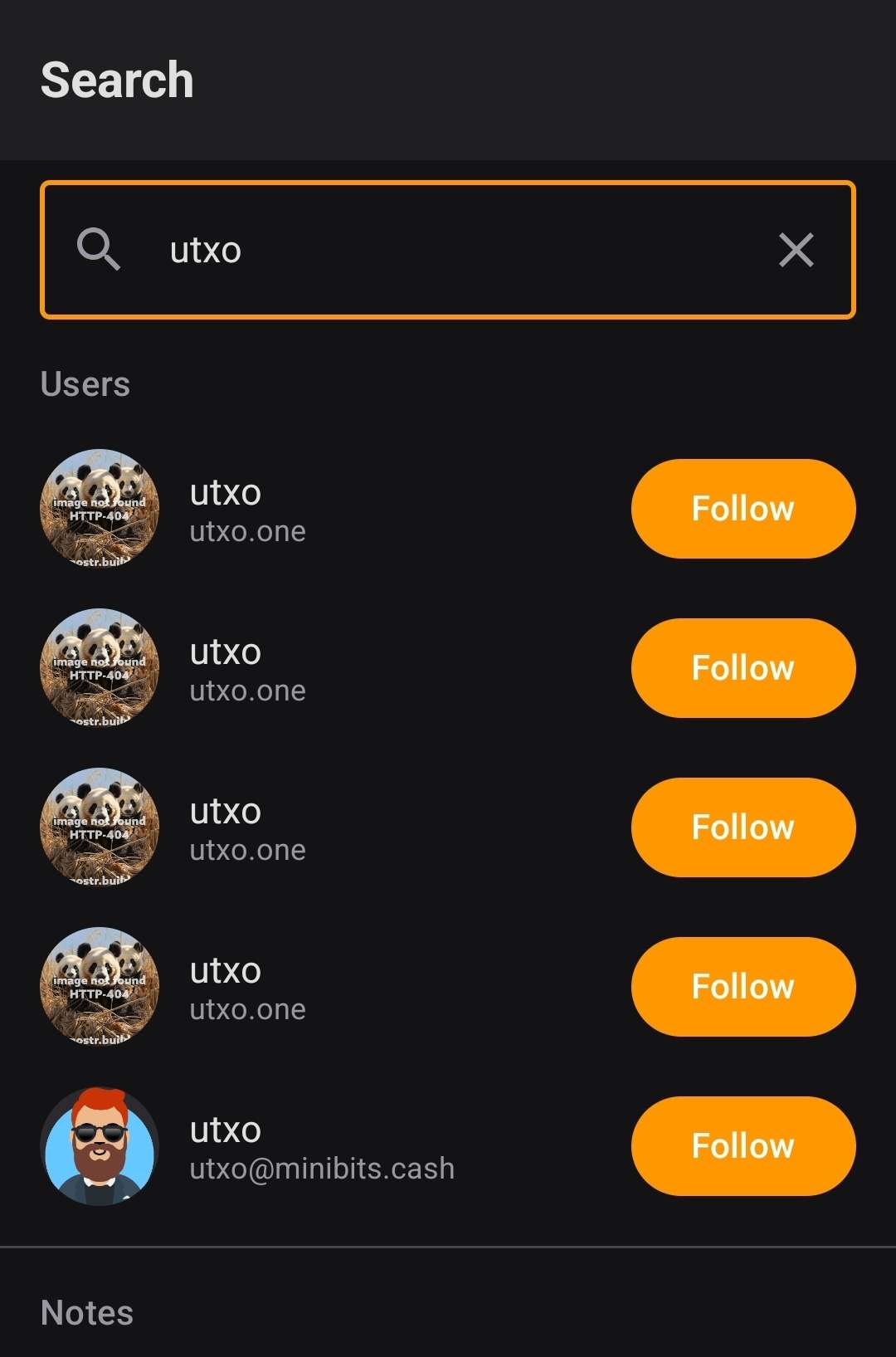This screenshot has height=1357, width=896.
Task: Clear the search text with the X
Action: (x=796, y=250)
